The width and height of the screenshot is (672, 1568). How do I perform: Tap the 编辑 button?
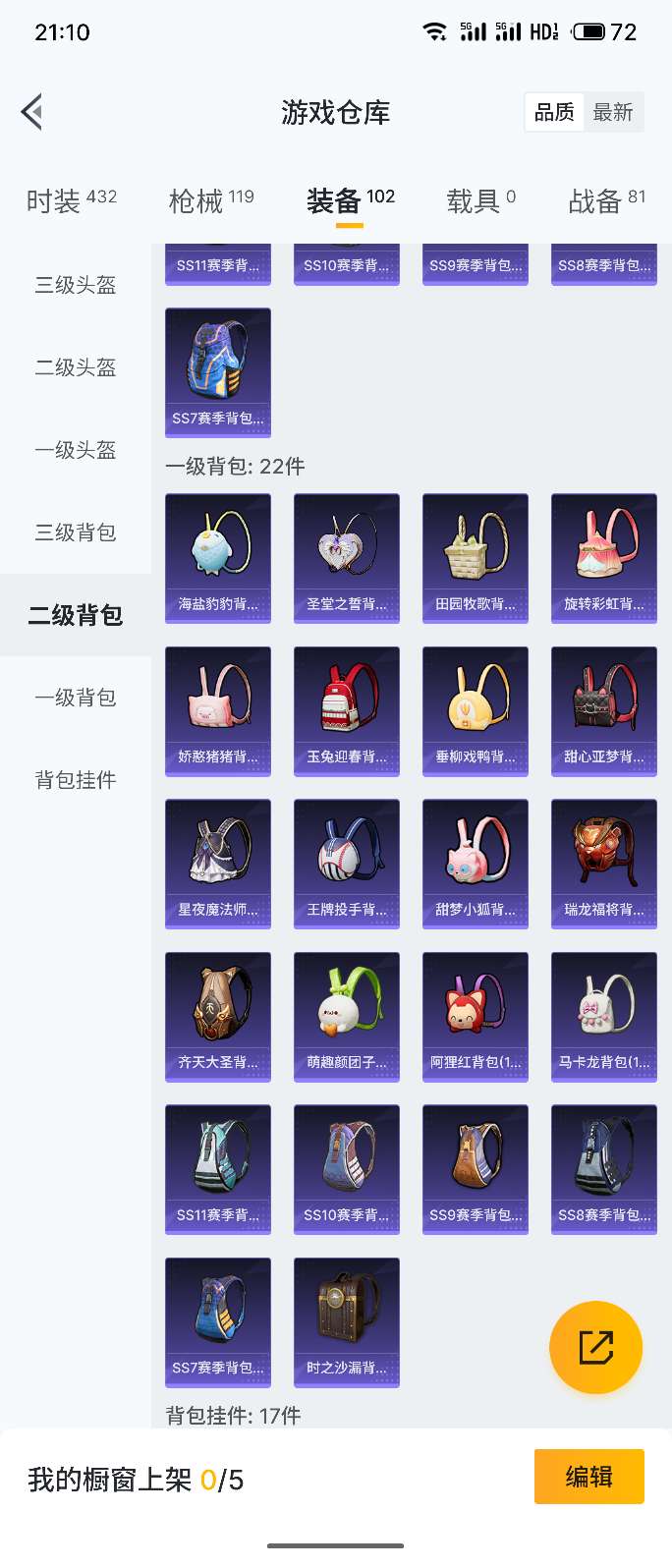588,1477
